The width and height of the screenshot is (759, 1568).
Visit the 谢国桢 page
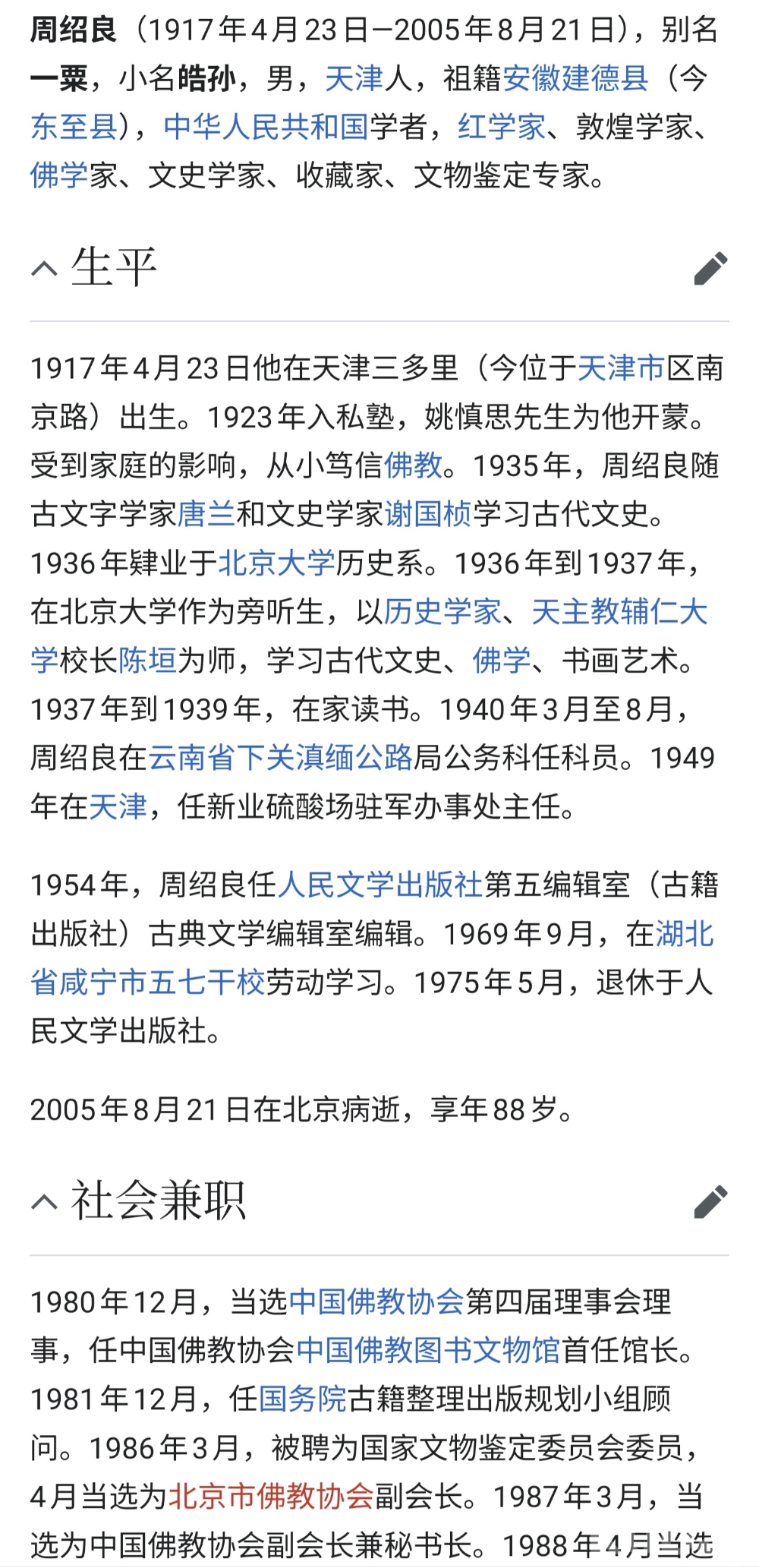tap(428, 514)
